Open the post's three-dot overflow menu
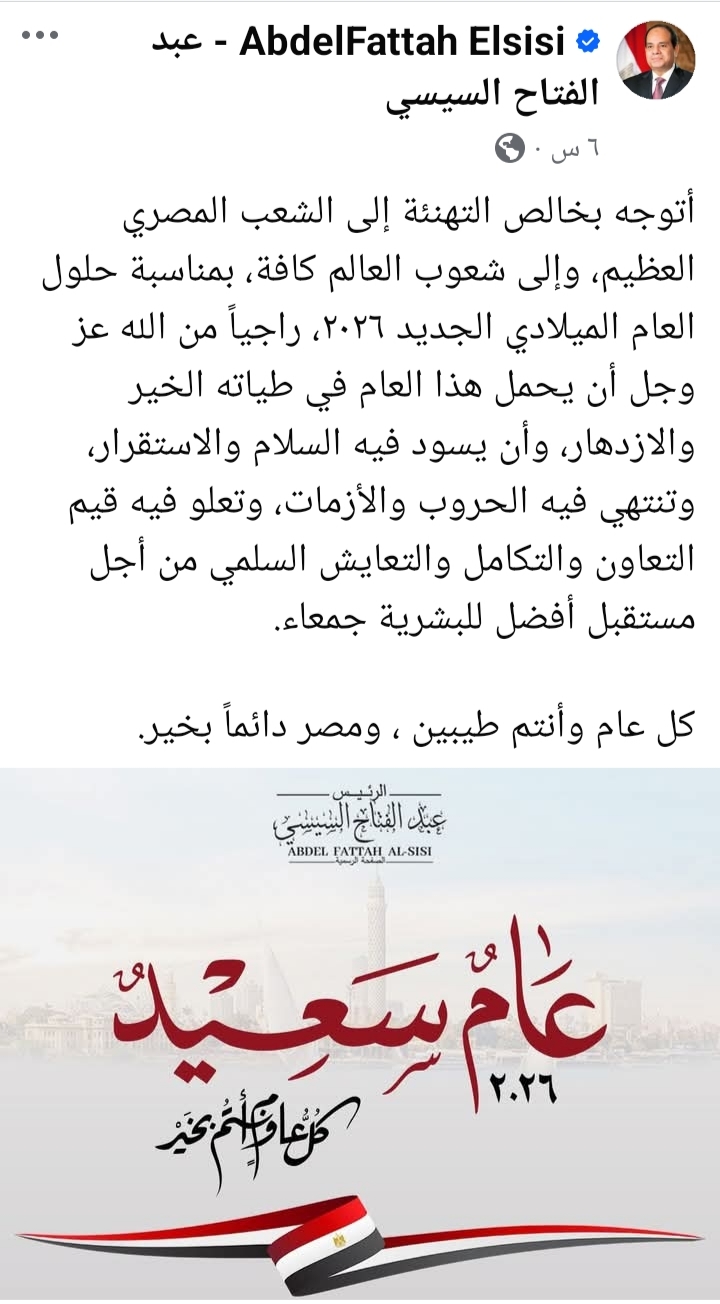This screenshot has width=720, height=1304. (x=40, y=36)
